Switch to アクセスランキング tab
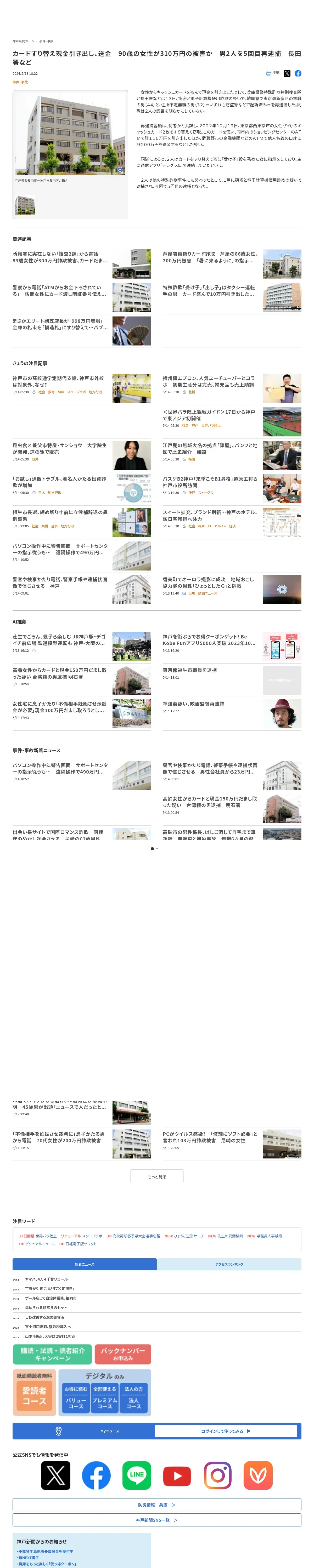This screenshot has height=1568, width=314. point(229,1264)
